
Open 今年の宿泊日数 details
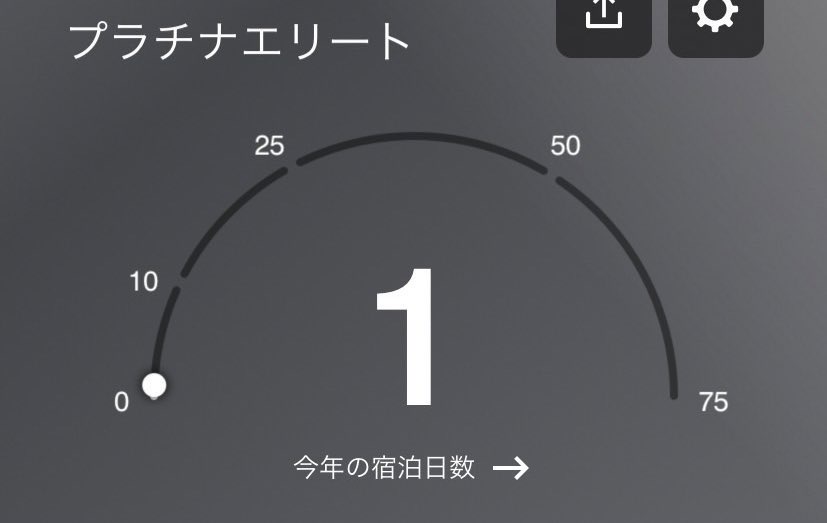[411, 467]
